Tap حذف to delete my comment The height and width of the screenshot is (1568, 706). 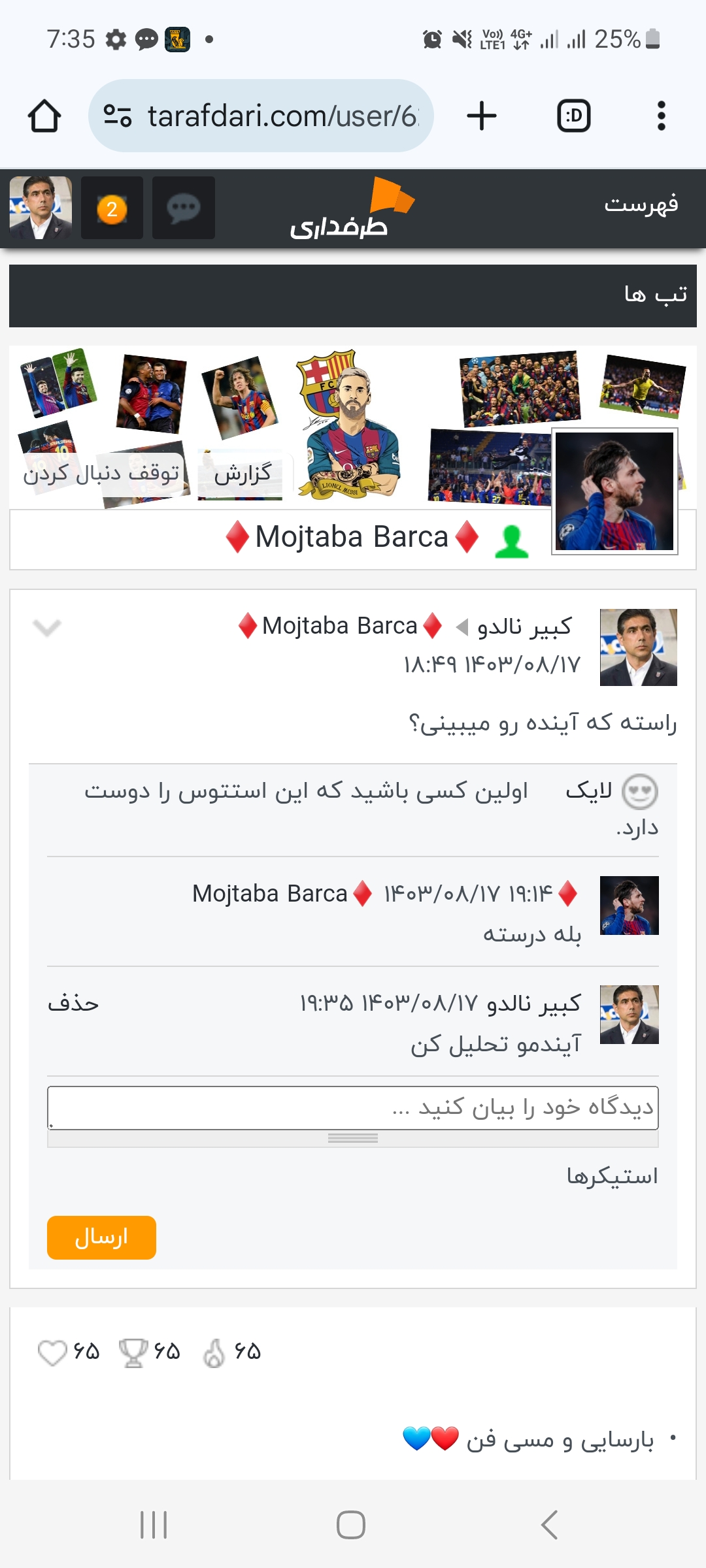(x=73, y=1004)
